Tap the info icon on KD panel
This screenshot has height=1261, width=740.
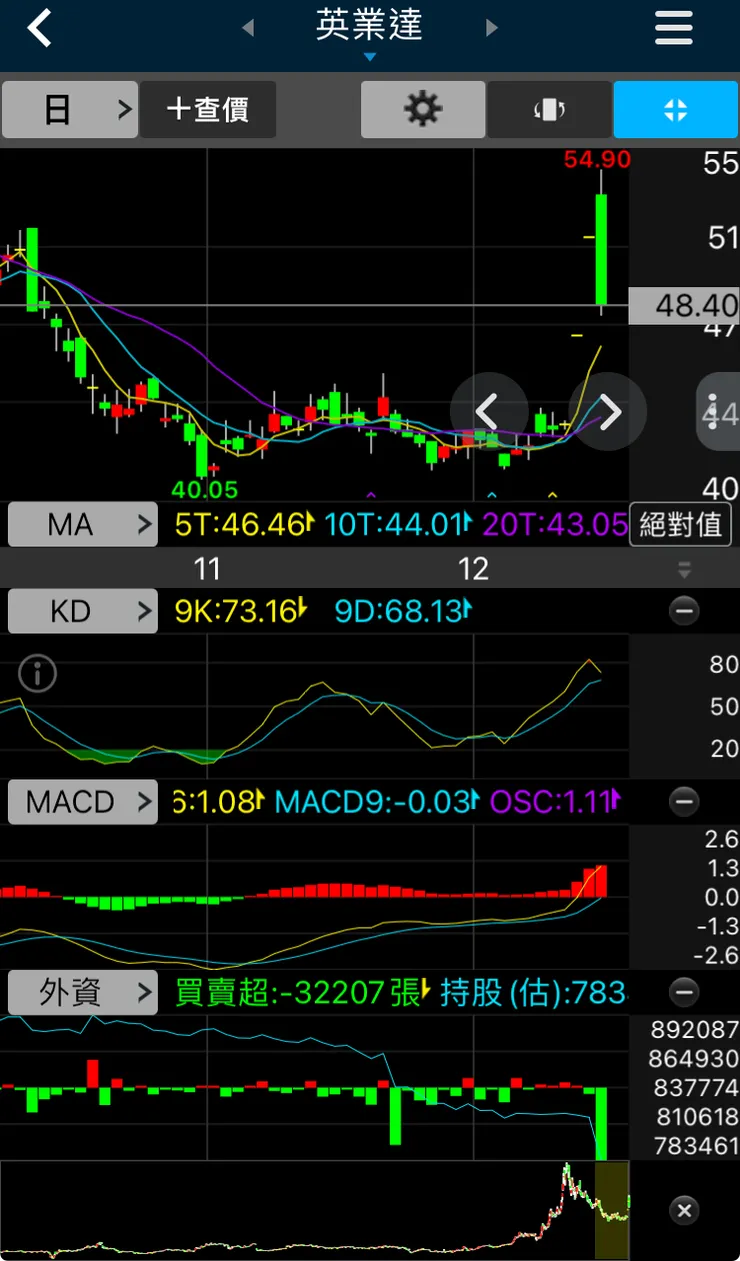click(36, 673)
